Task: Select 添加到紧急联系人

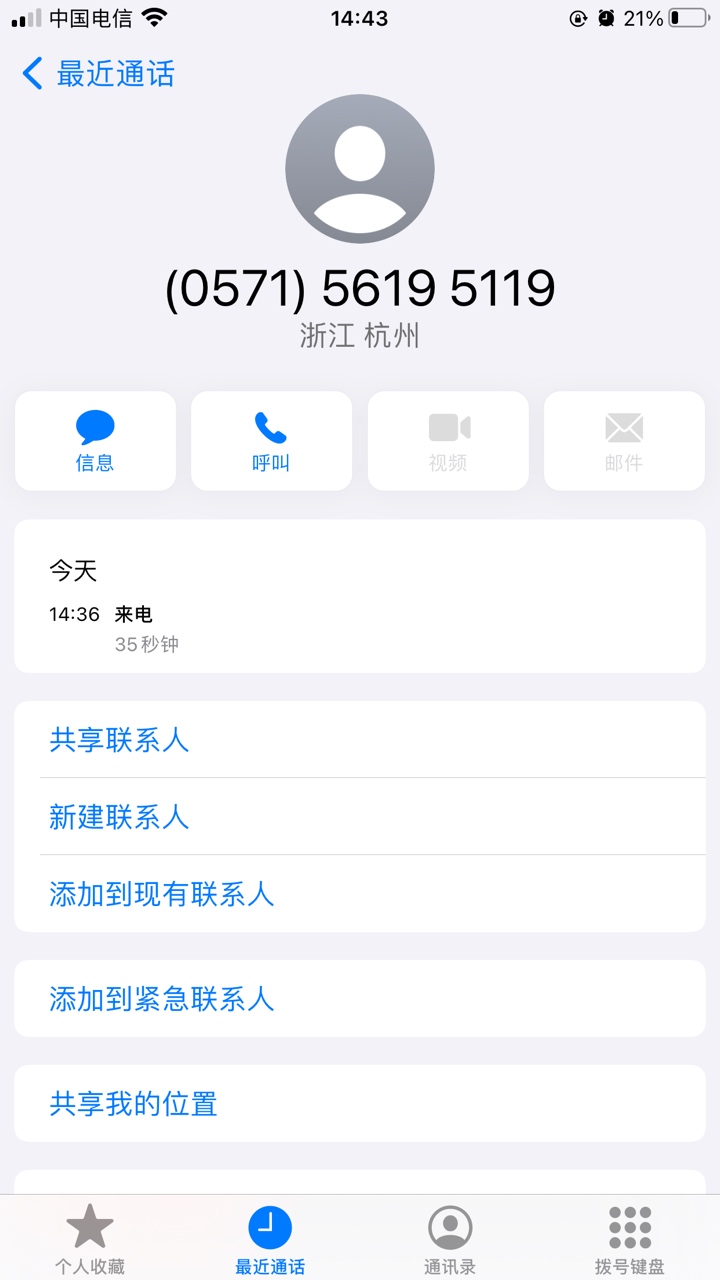Action: pyautogui.click(x=360, y=999)
